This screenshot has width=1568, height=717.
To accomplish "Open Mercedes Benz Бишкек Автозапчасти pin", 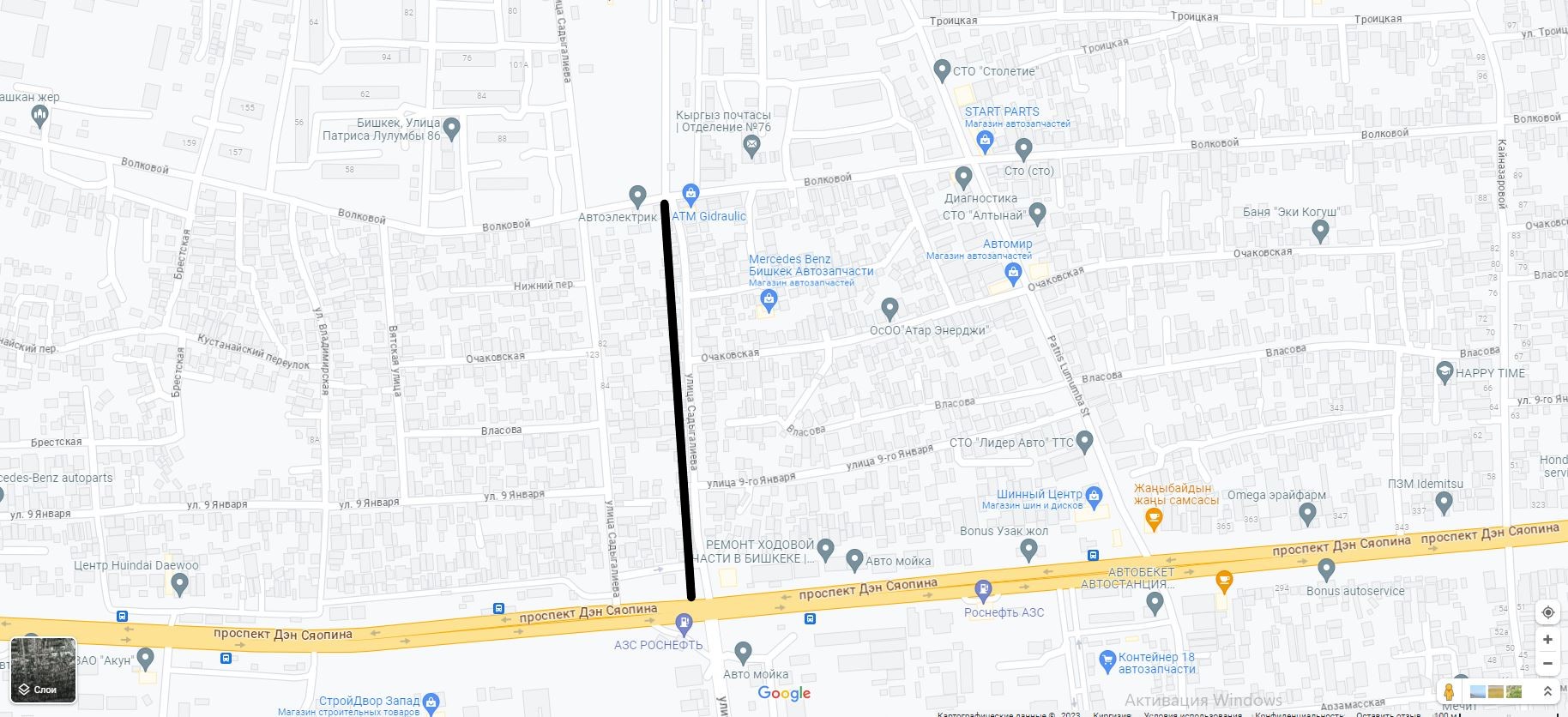I will [x=768, y=299].
